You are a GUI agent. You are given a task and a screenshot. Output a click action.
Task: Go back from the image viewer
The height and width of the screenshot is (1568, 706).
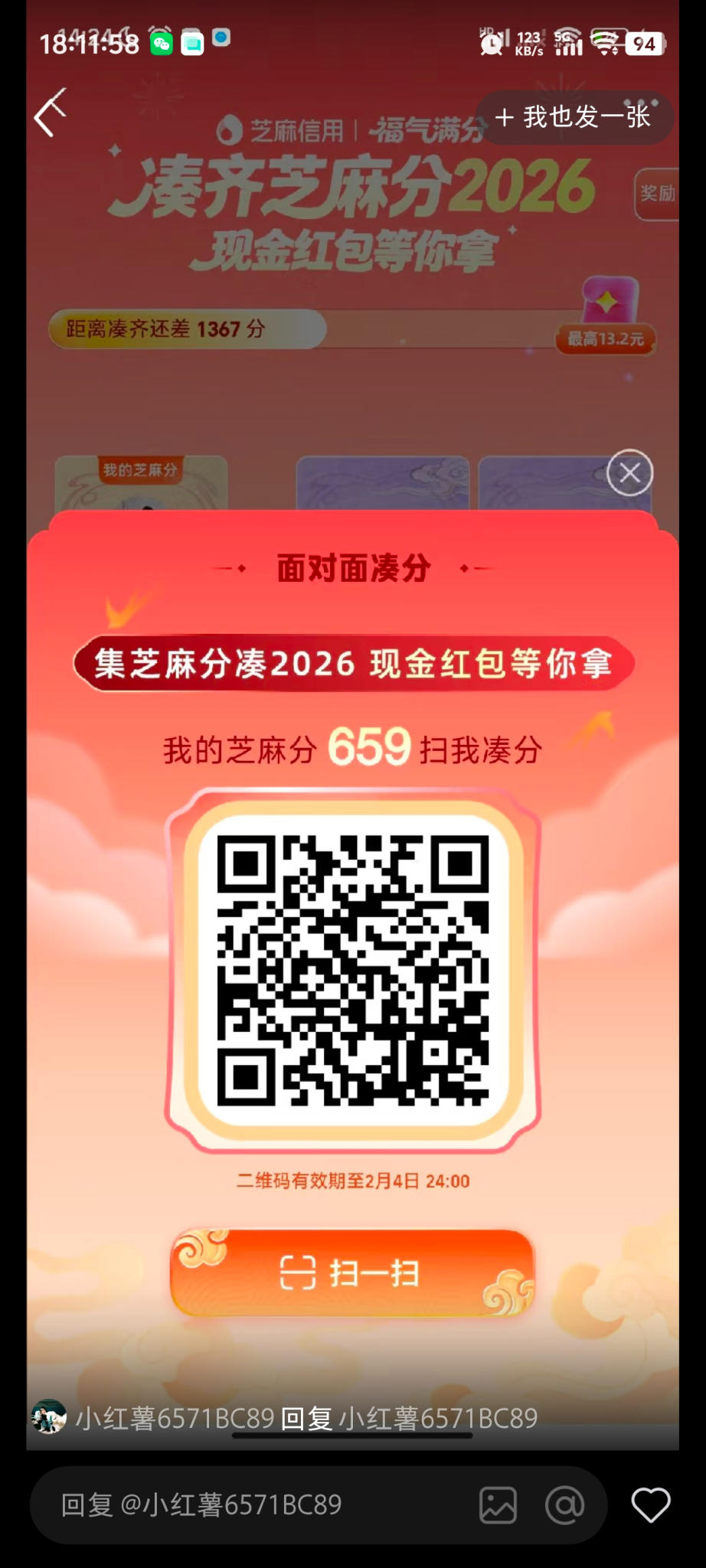click(x=50, y=114)
